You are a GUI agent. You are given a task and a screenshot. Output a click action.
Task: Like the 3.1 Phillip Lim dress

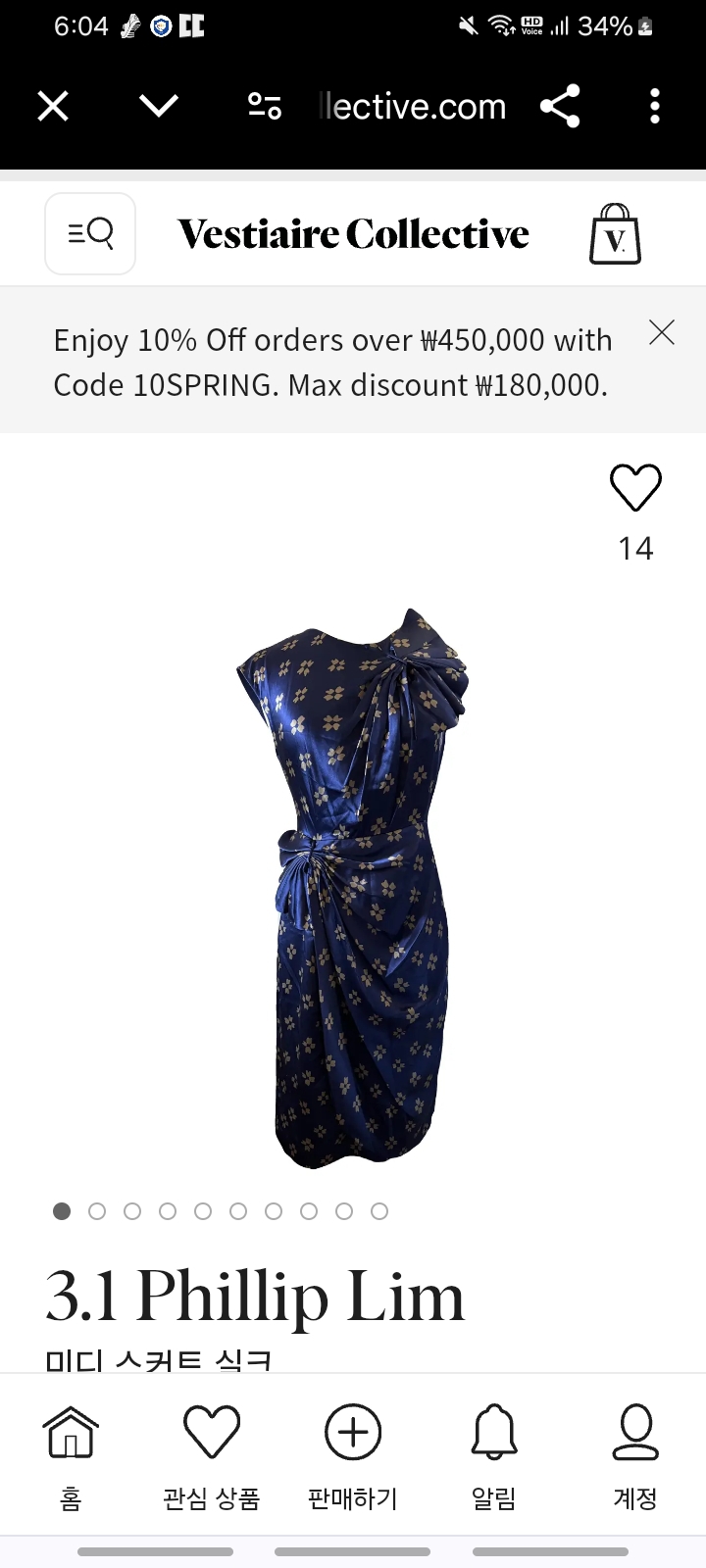pyautogui.click(x=635, y=487)
